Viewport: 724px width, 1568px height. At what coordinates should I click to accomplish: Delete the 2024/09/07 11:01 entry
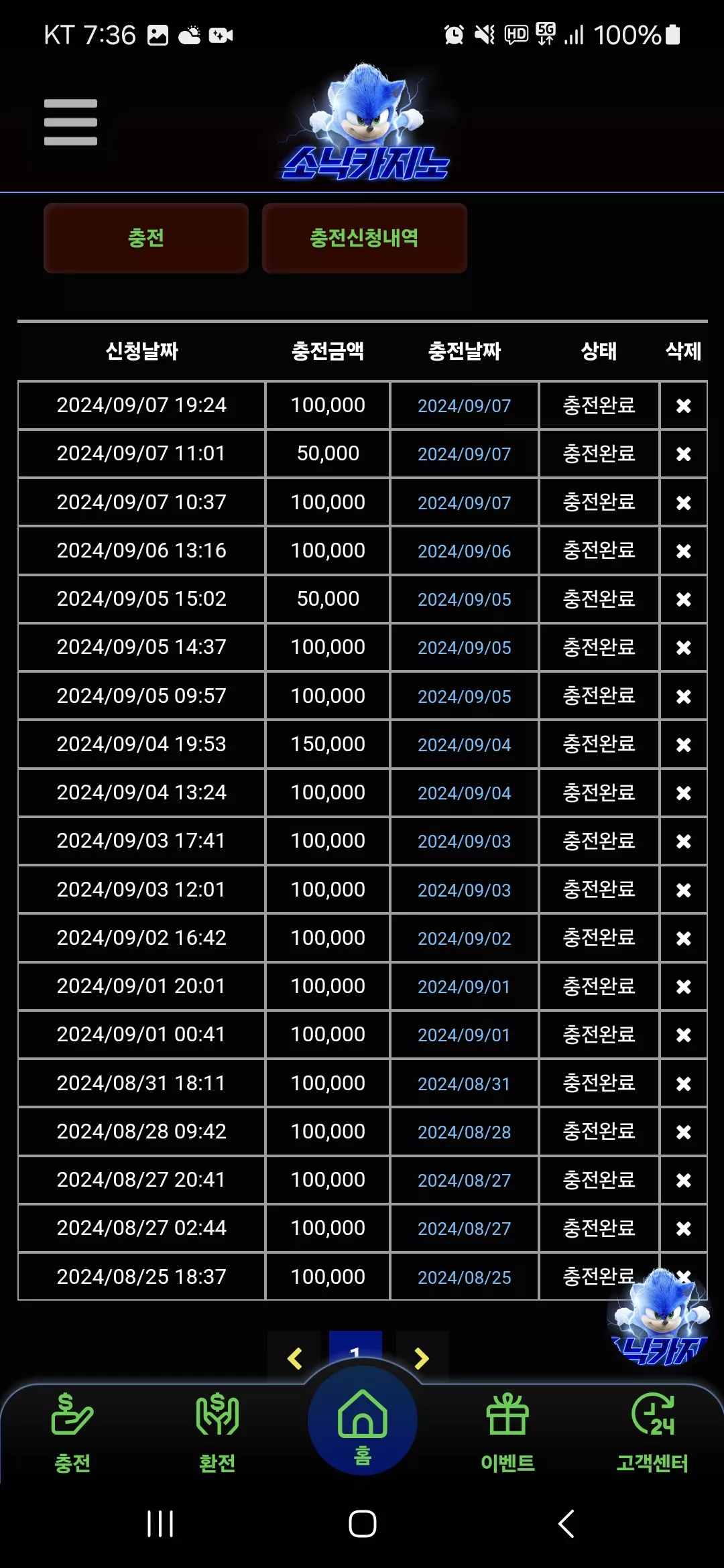pos(683,454)
